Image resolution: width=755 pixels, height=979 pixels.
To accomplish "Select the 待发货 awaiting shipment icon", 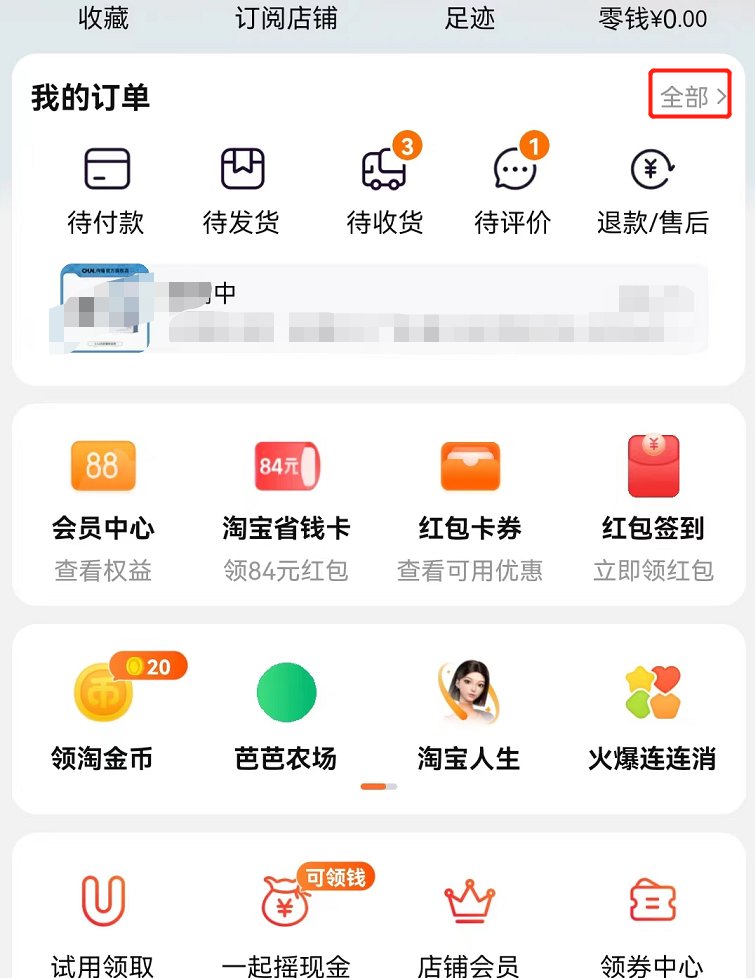I will pyautogui.click(x=240, y=185).
